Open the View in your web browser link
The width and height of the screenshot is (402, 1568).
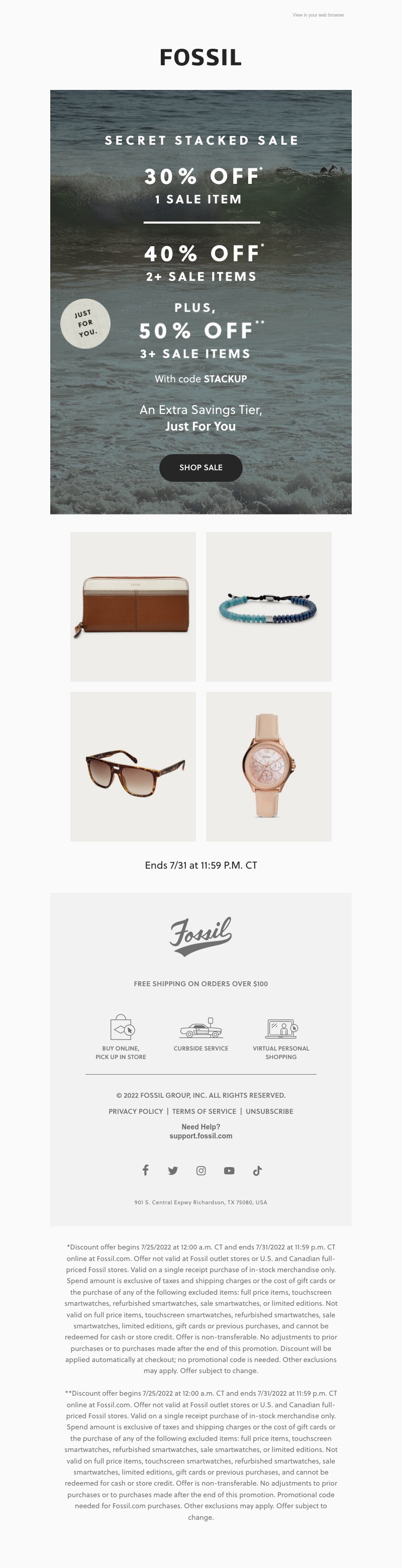(318, 15)
